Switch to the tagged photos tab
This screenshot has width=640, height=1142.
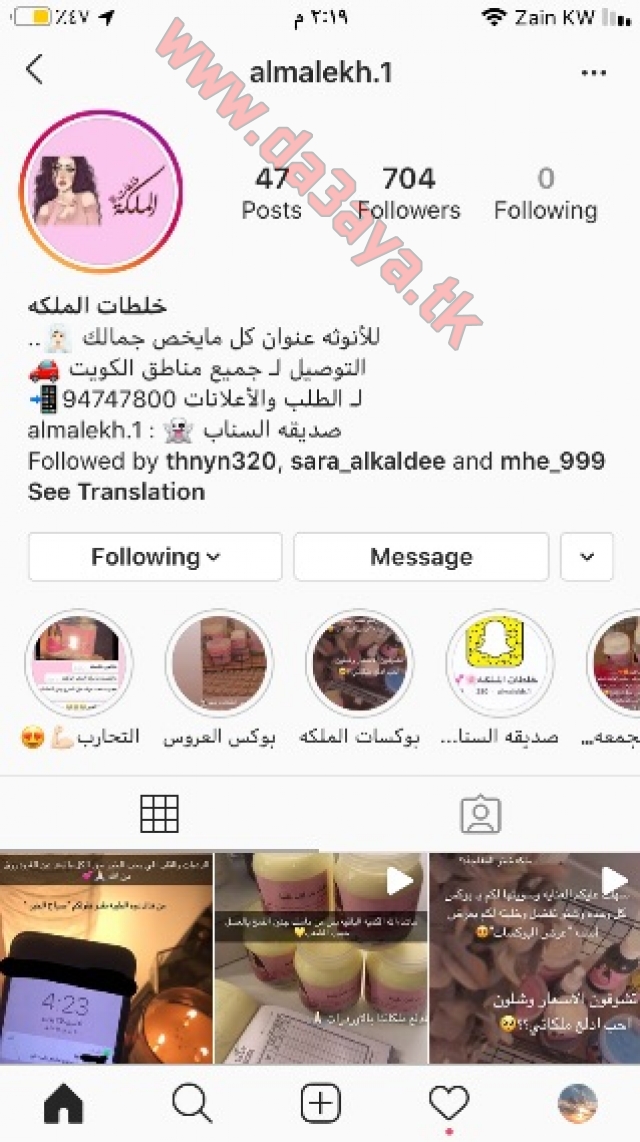[x=481, y=814]
